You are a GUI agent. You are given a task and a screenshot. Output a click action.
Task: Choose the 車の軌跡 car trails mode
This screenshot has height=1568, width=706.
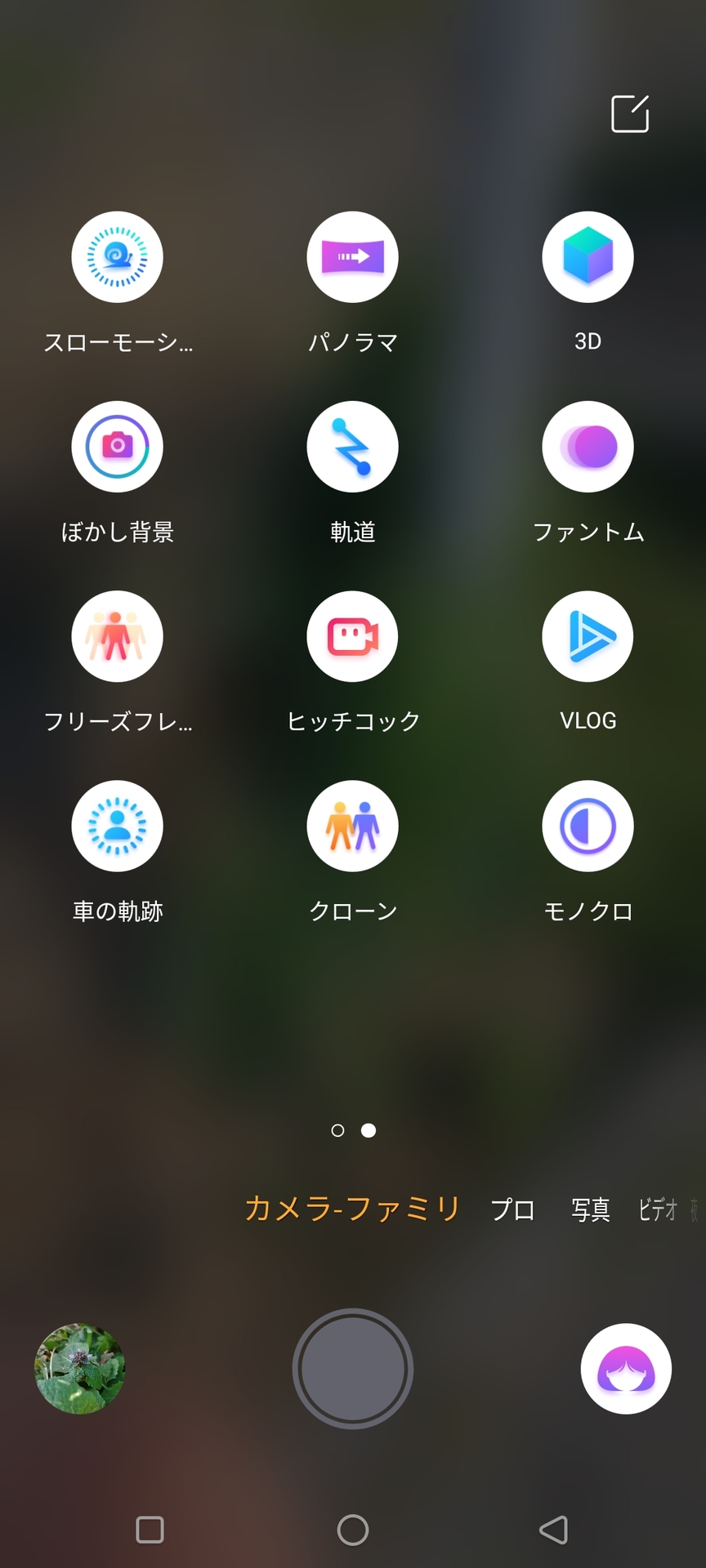coord(117,826)
